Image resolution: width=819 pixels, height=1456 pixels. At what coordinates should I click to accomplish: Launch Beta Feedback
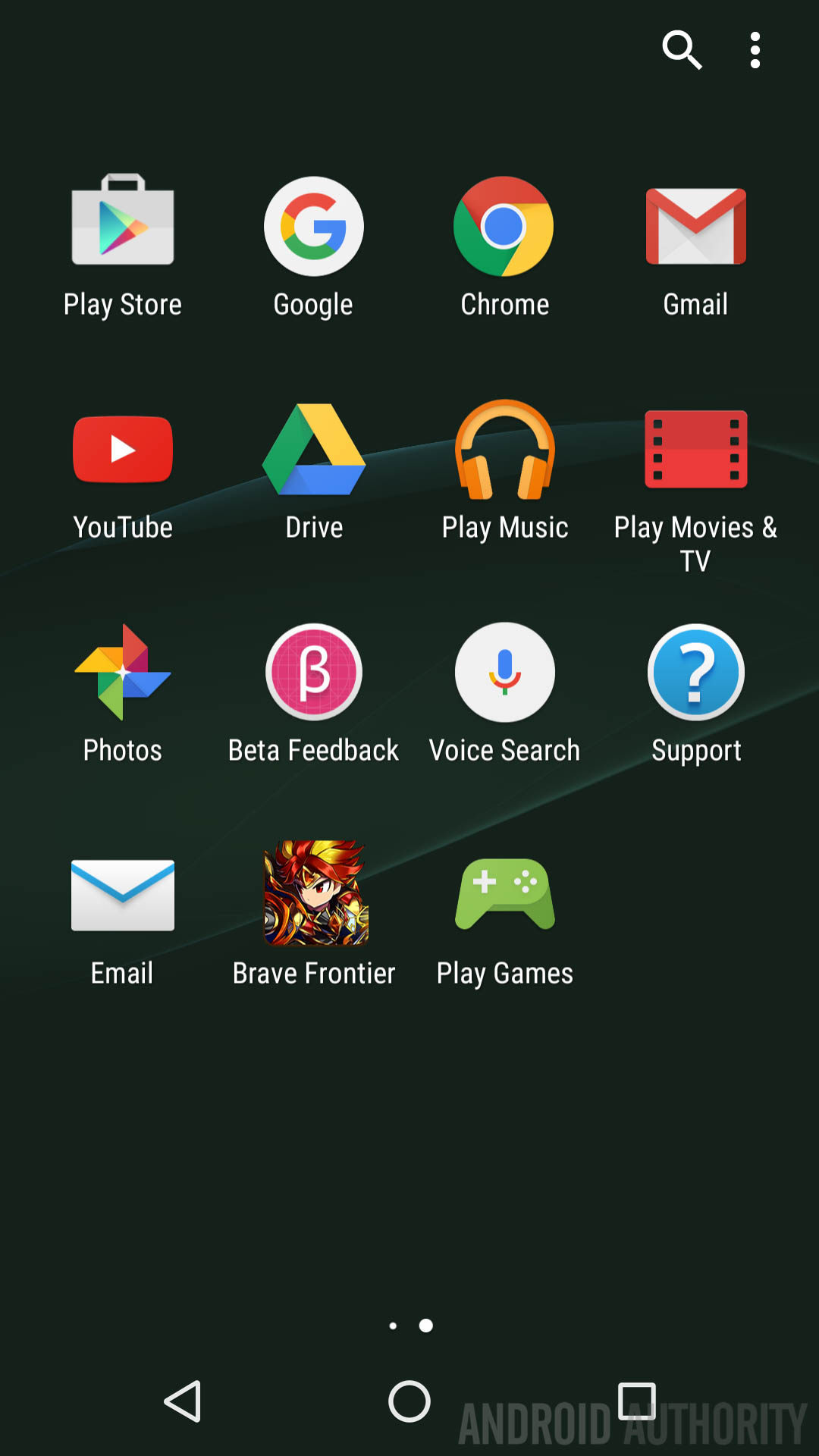(314, 672)
